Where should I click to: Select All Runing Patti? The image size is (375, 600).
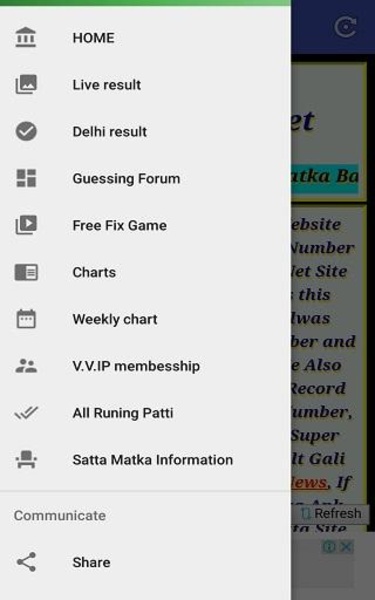click(x=145, y=413)
